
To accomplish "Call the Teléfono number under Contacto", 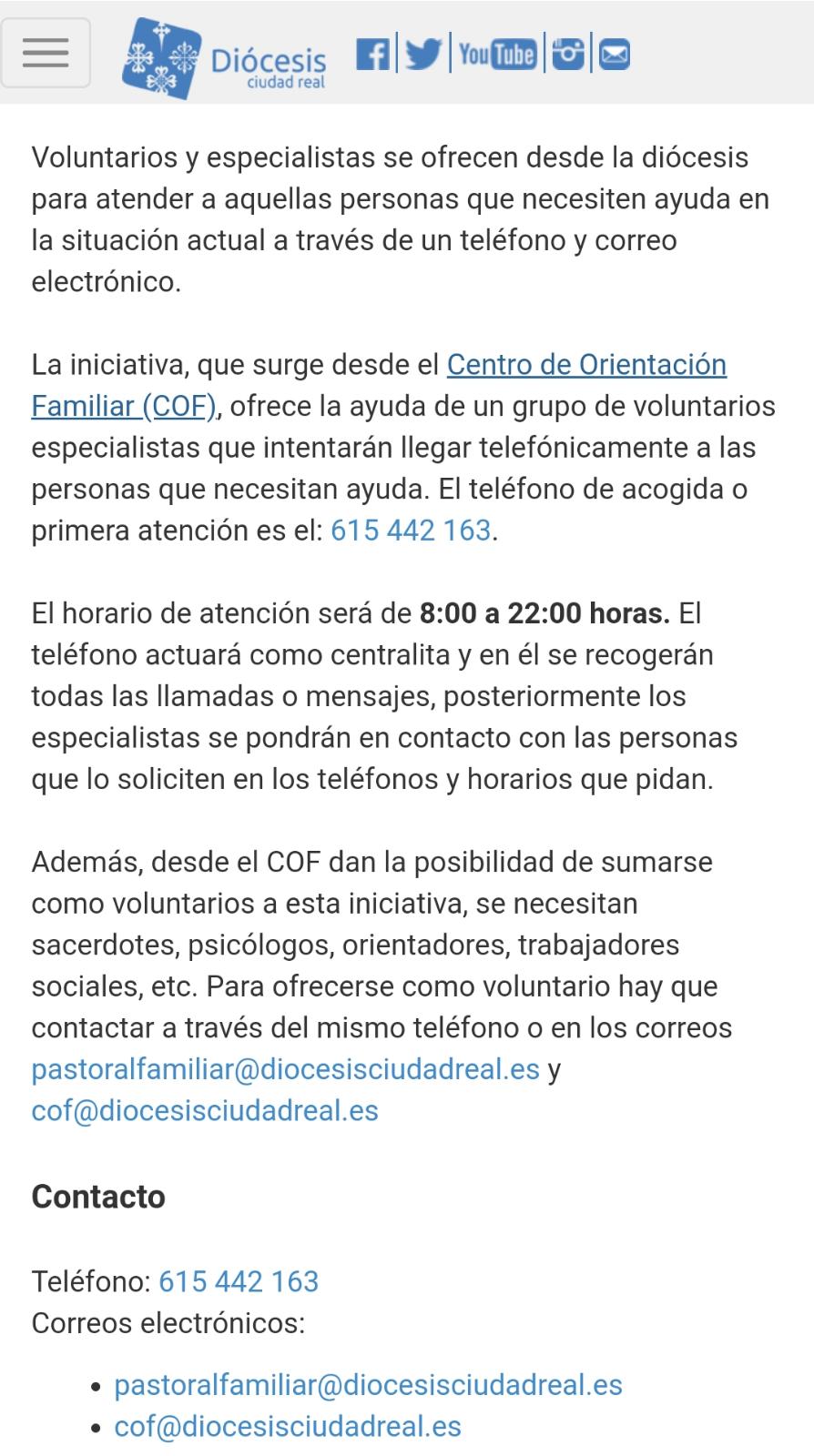I will pyautogui.click(x=239, y=1282).
